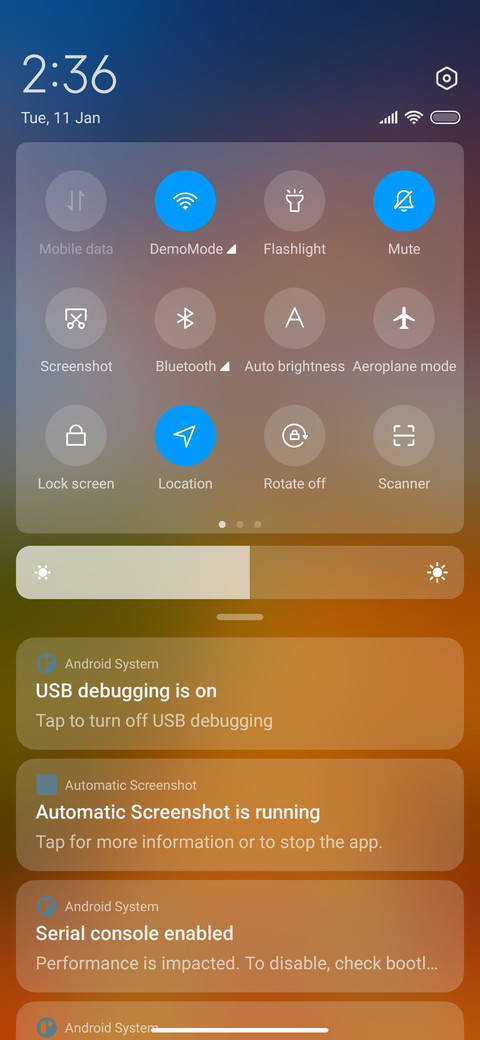Turn on Aeroplane mode

coord(404,318)
